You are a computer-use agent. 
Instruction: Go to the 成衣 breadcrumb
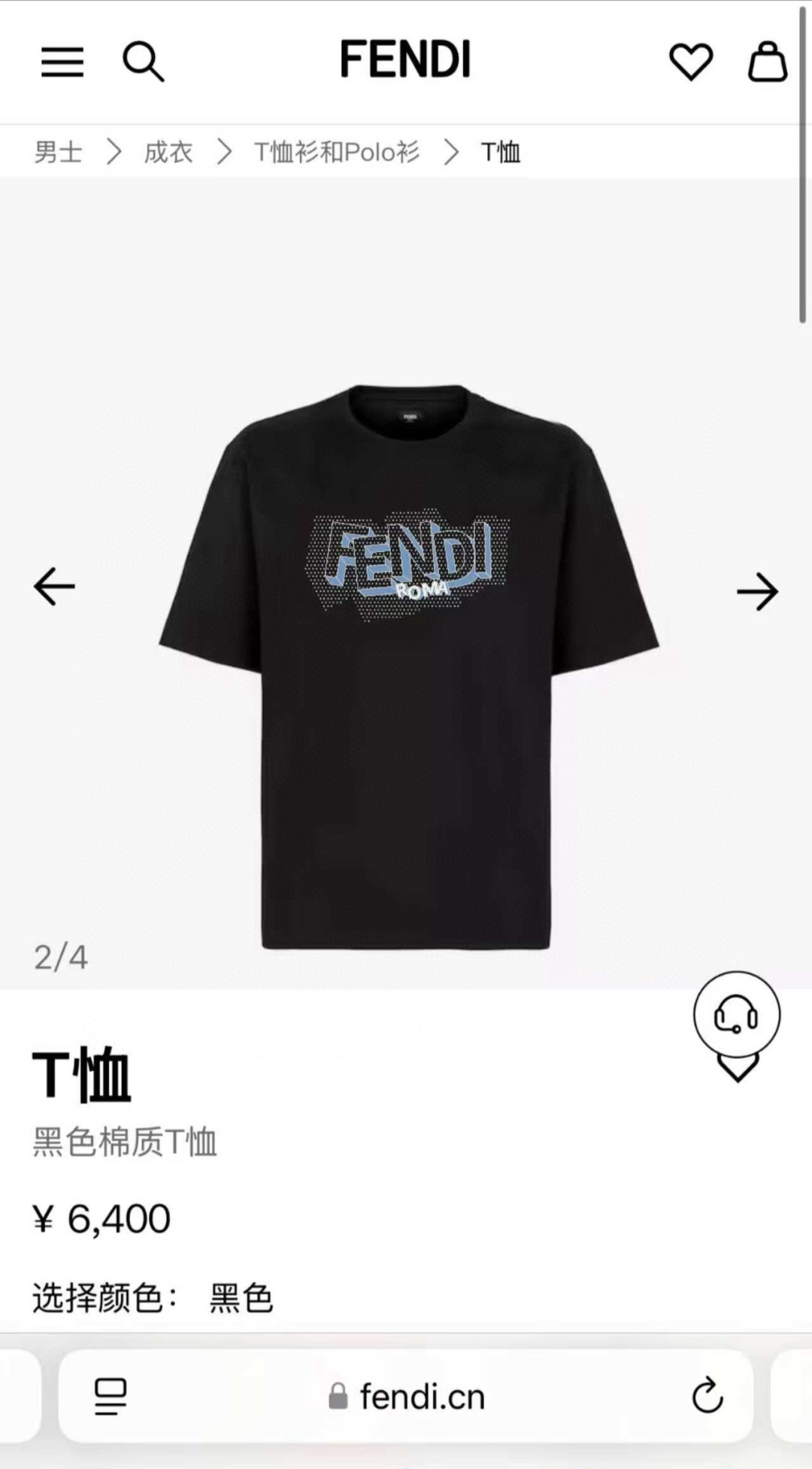click(x=168, y=152)
